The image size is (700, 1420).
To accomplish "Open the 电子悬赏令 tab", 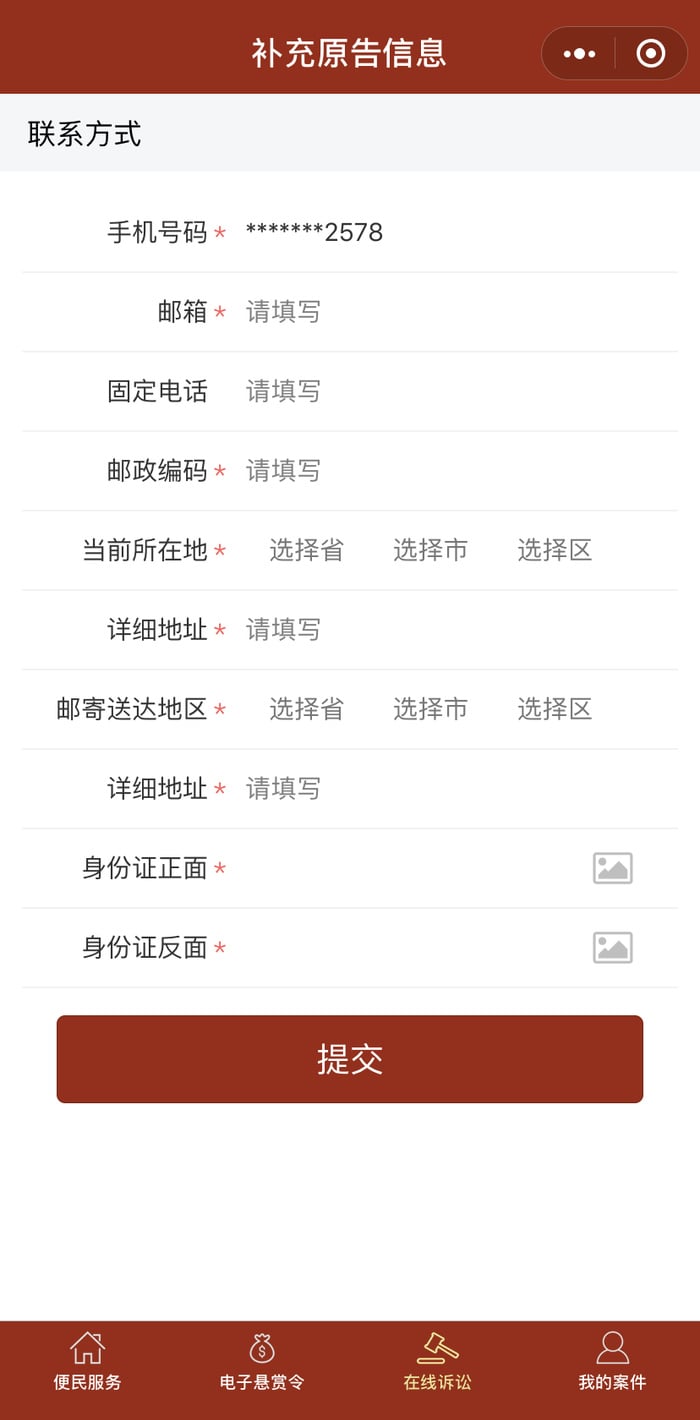I will pos(262,1362).
